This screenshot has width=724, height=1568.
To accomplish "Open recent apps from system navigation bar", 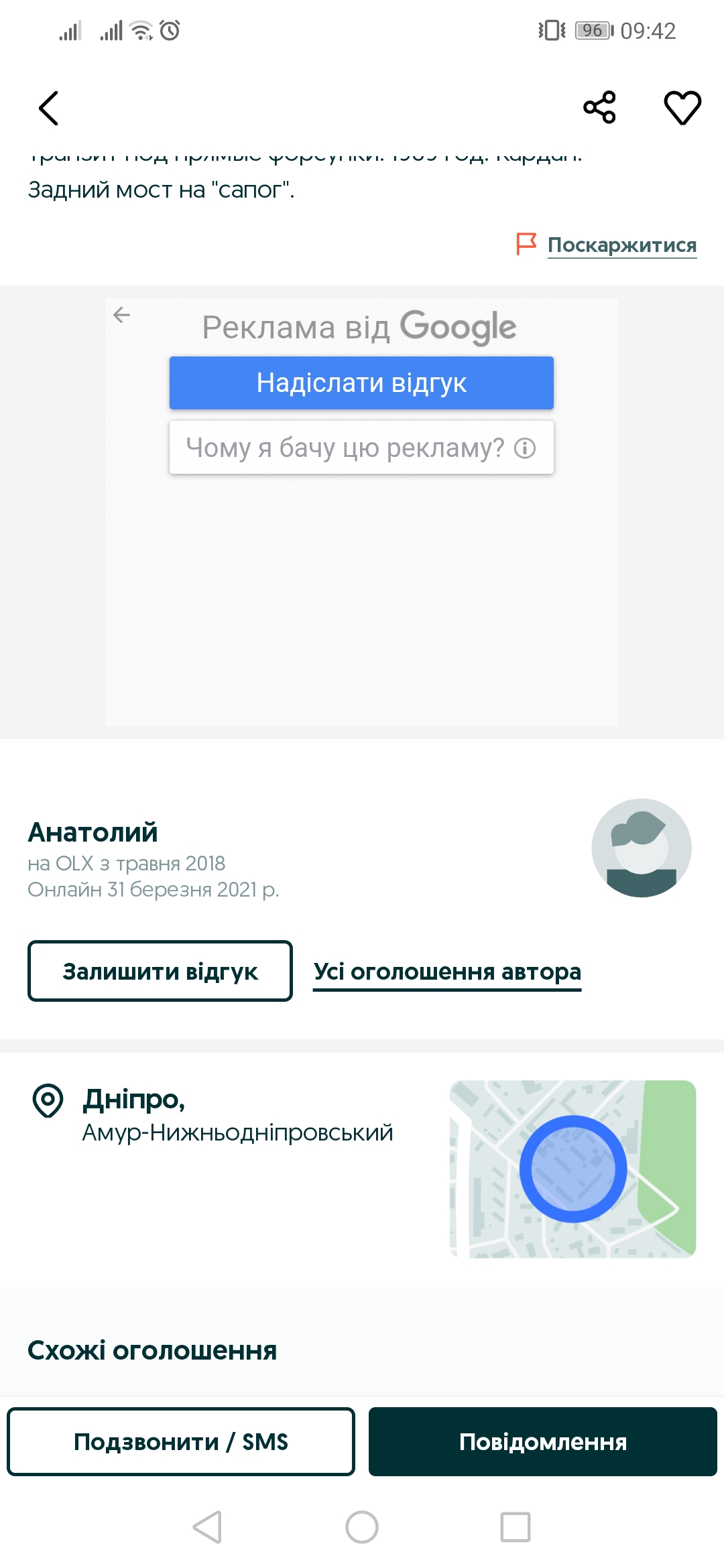I will coord(515,1527).
